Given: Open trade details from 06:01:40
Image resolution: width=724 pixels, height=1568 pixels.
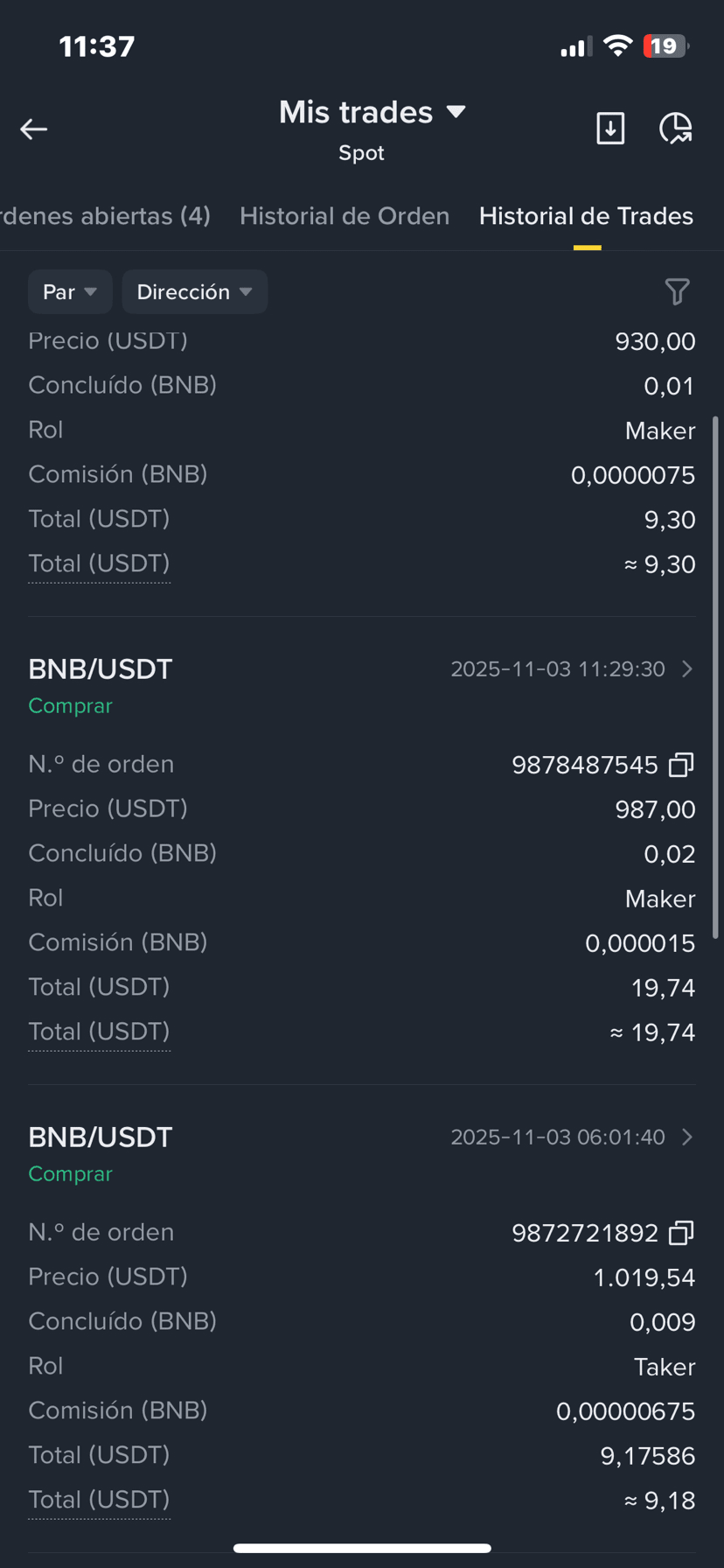Looking at the screenshot, I should pyautogui.click(x=686, y=1137).
